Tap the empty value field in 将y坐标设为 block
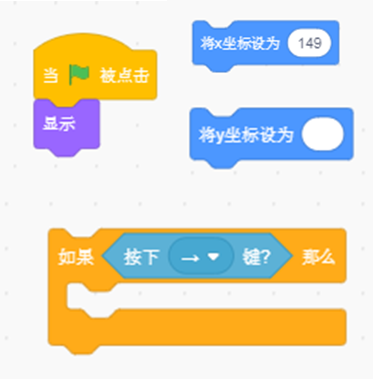This screenshot has height=379, width=373. point(323,134)
